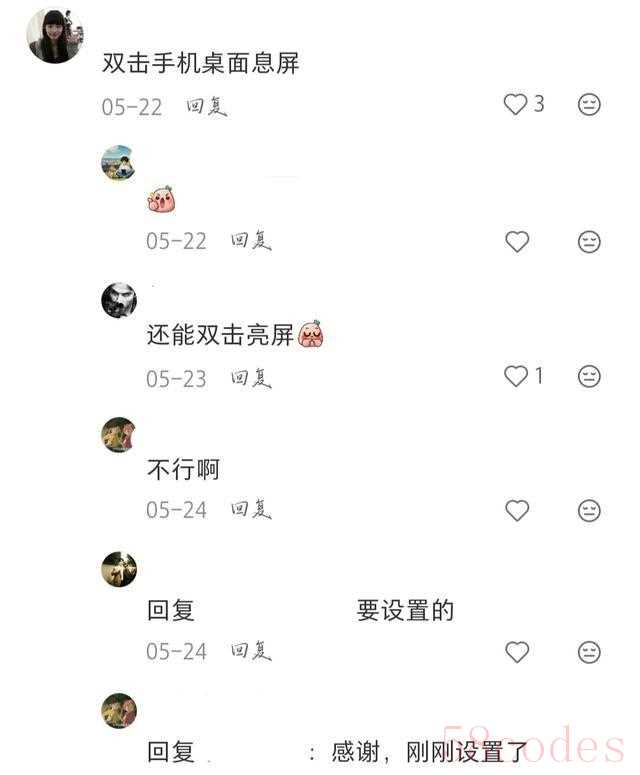Like the comment 双击手机桌面息屏

tap(515, 104)
